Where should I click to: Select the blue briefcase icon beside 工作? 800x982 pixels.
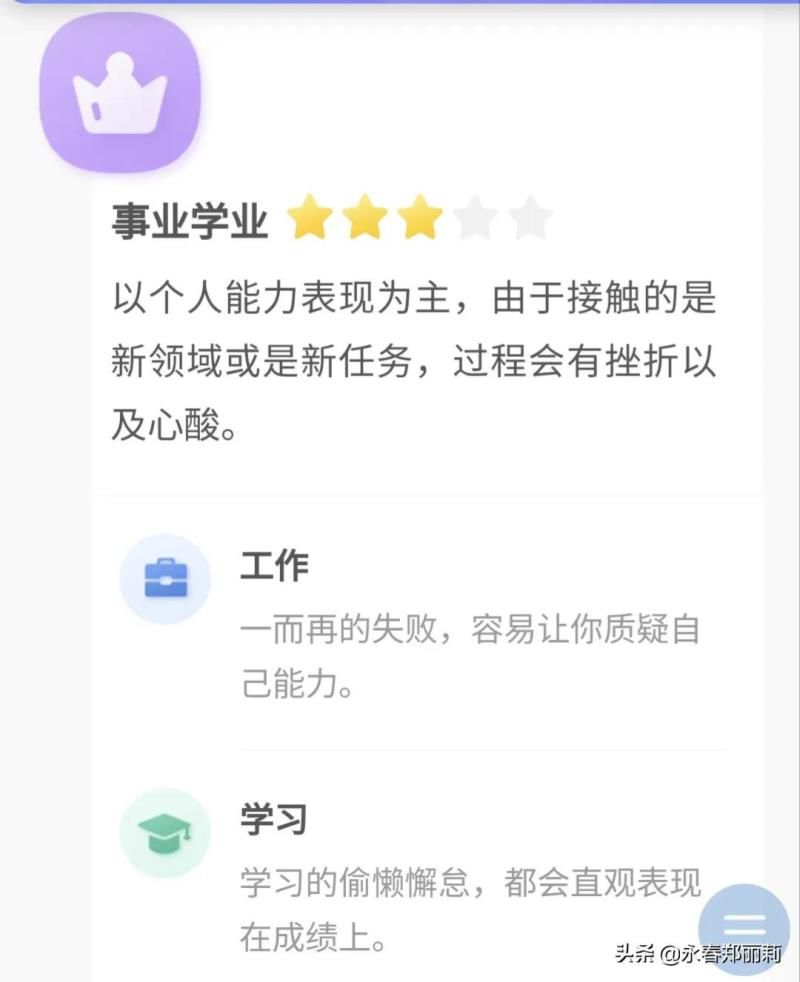pyautogui.click(x=166, y=577)
